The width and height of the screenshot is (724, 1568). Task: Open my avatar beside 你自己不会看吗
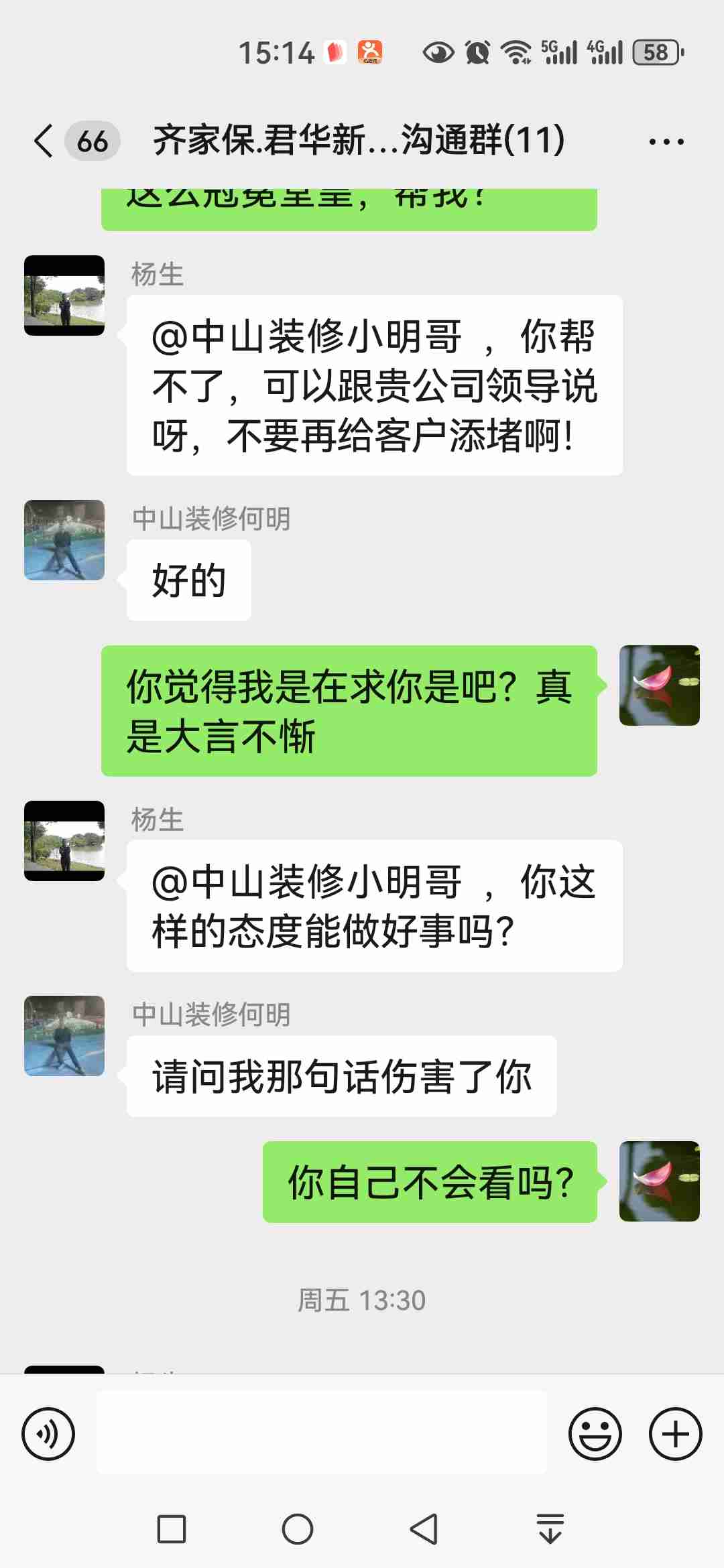pos(659,1181)
